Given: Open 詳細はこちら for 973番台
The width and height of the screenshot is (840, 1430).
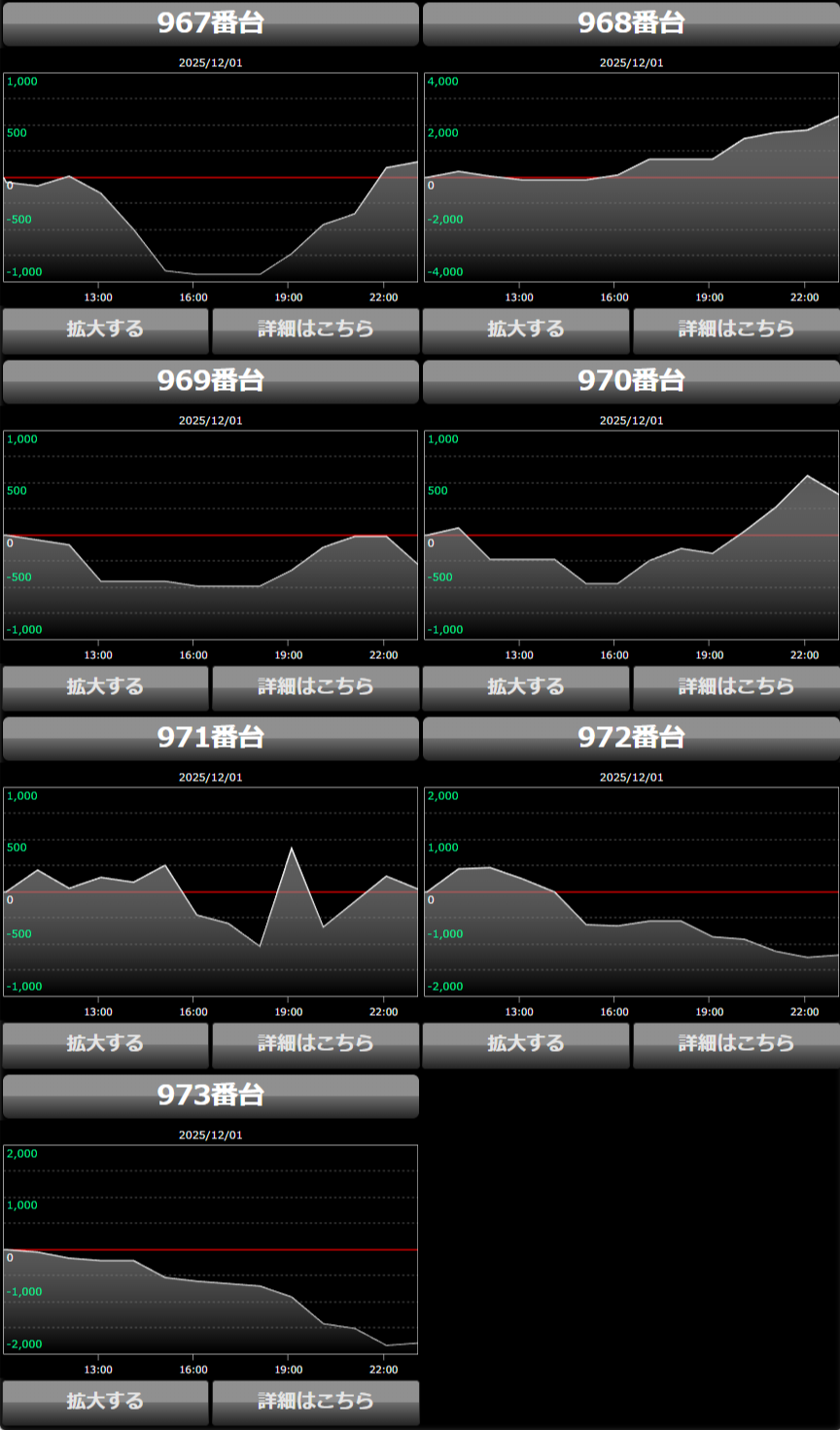Looking at the screenshot, I should pyautogui.click(x=315, y=1402).
